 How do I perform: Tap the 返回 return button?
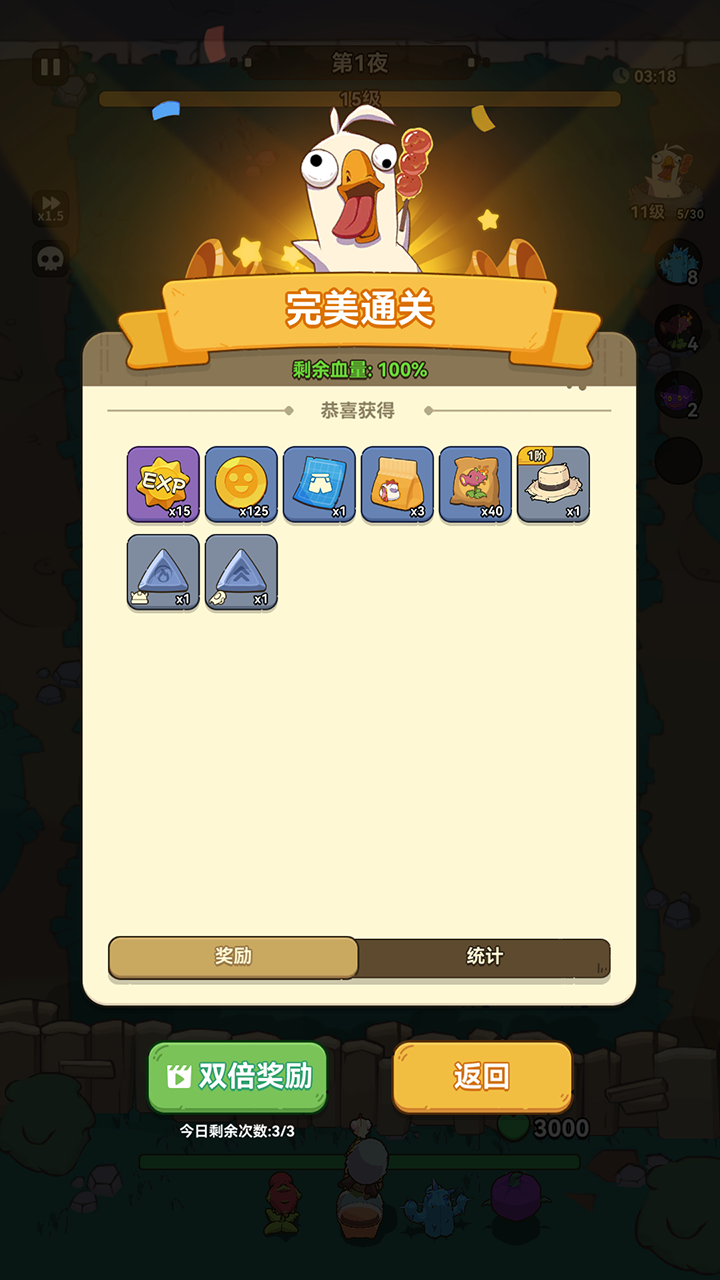click(481, 1076)
